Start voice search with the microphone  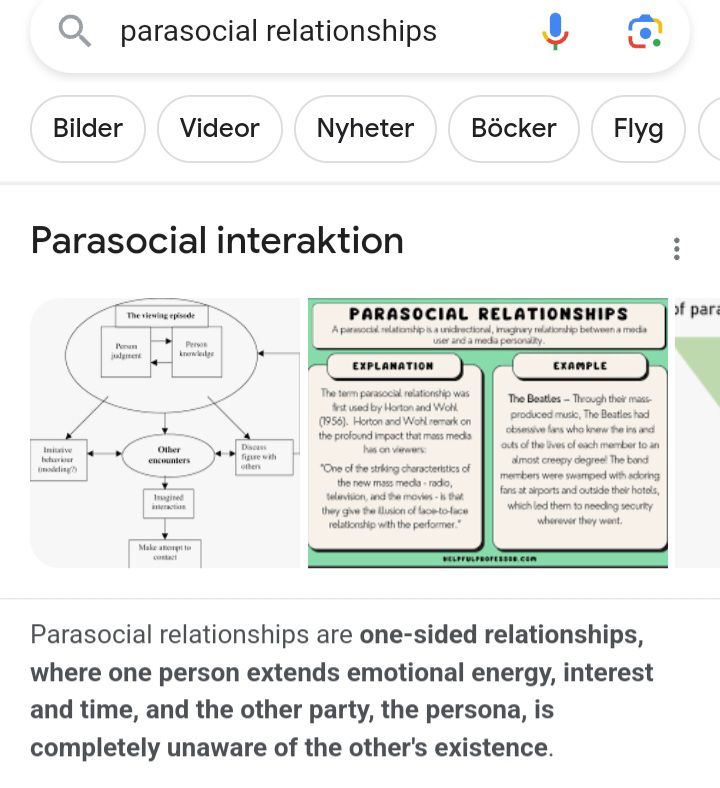click(x=556, y=32)
